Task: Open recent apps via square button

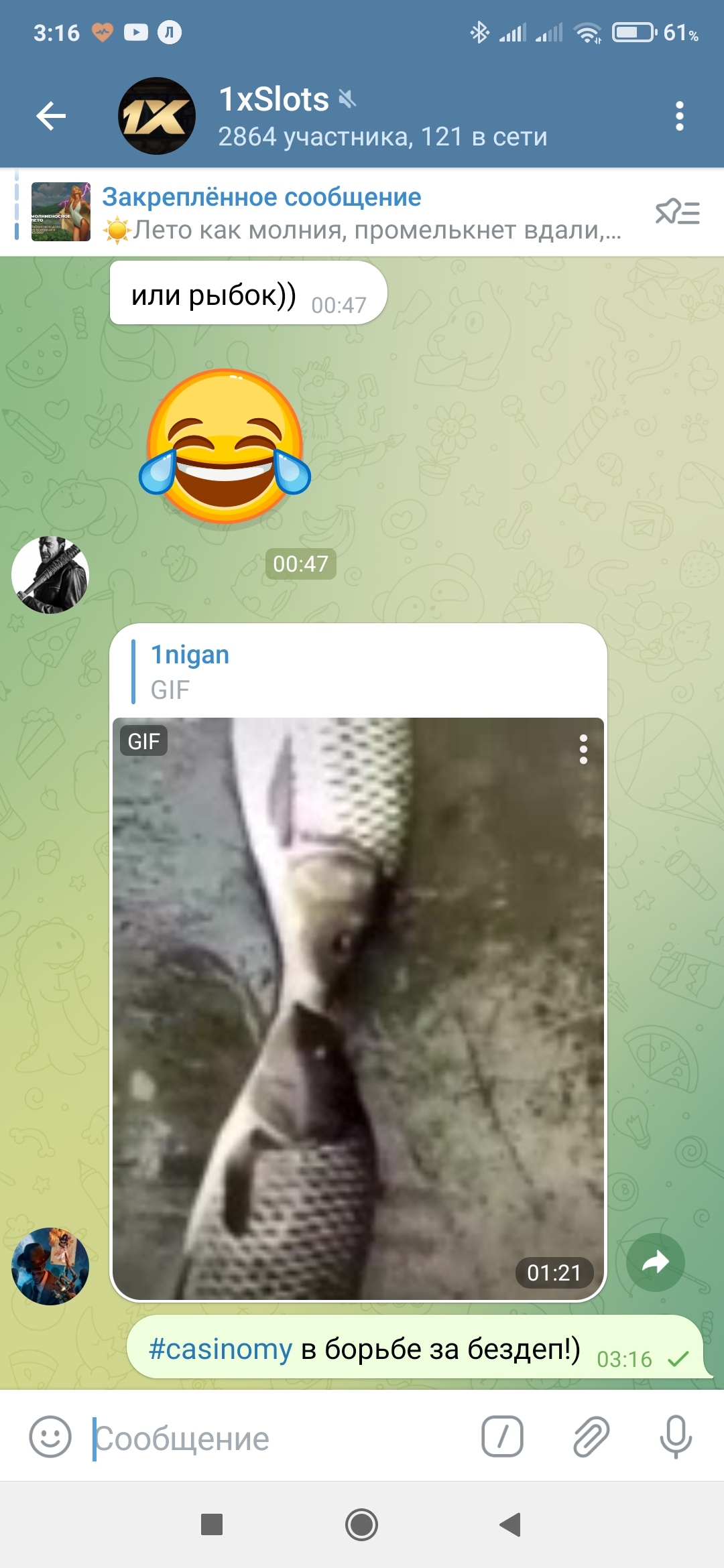Action: pyautogui.click(x=212, y=1525)
